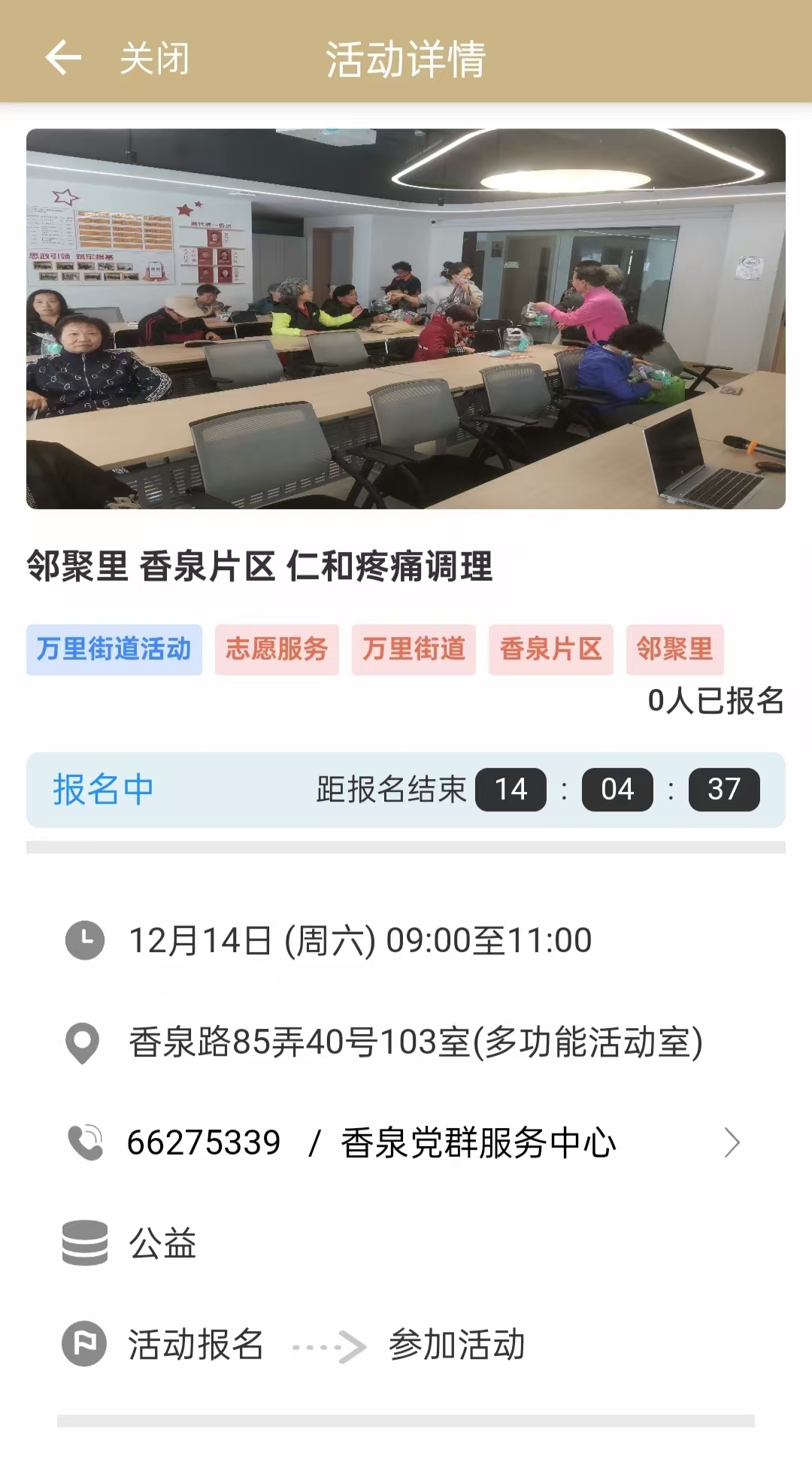Go back using the arrow icon

point(63,59)
